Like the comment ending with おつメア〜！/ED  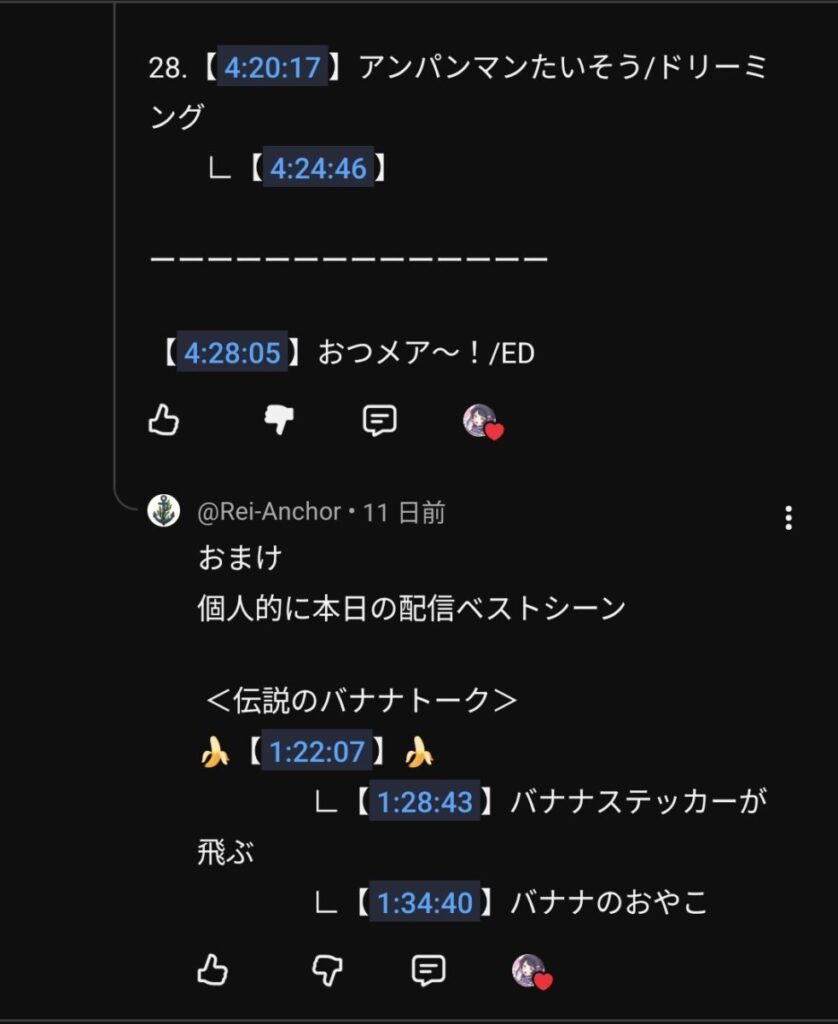(x=164, y=421)
